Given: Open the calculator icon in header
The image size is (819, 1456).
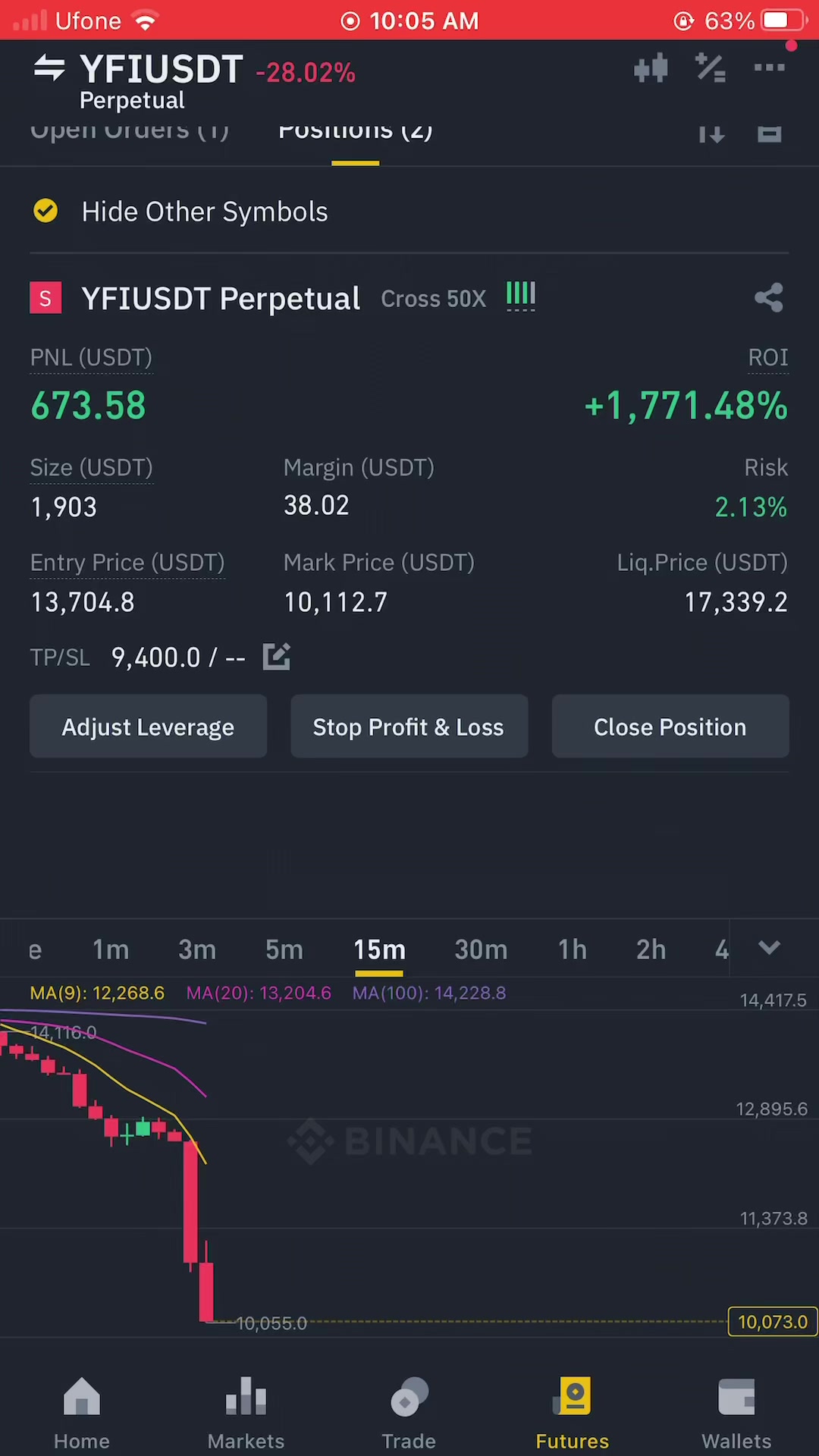Looking at the screenshot, I should 711,68.
